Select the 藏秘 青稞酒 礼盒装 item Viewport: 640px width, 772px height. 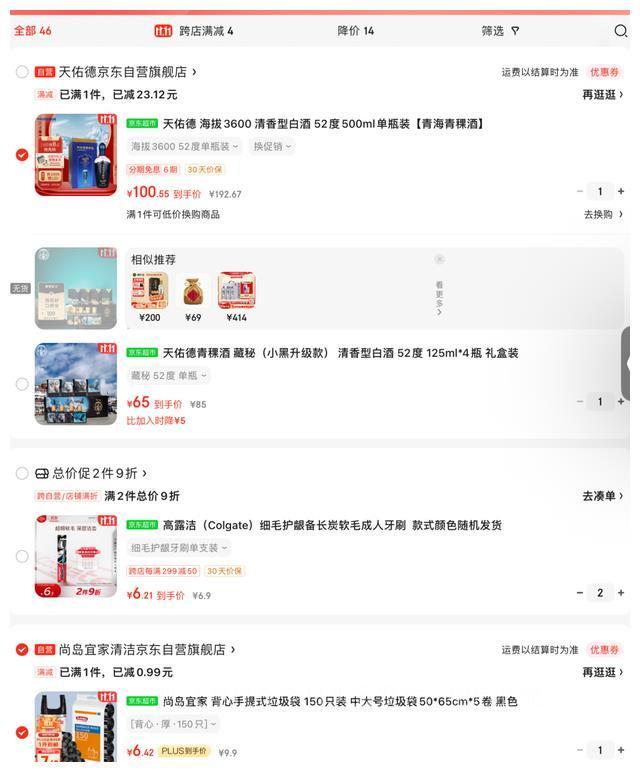tap(22, 384)
